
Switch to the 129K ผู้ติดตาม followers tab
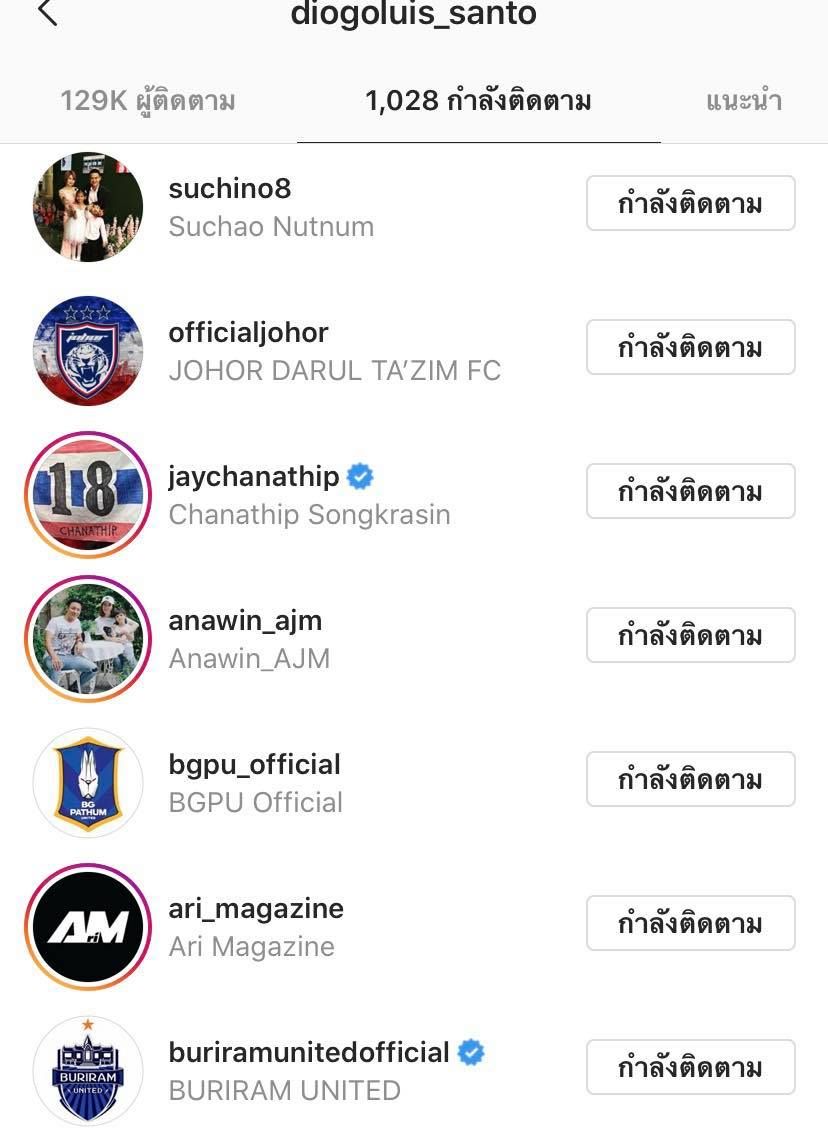pos(147,101)
